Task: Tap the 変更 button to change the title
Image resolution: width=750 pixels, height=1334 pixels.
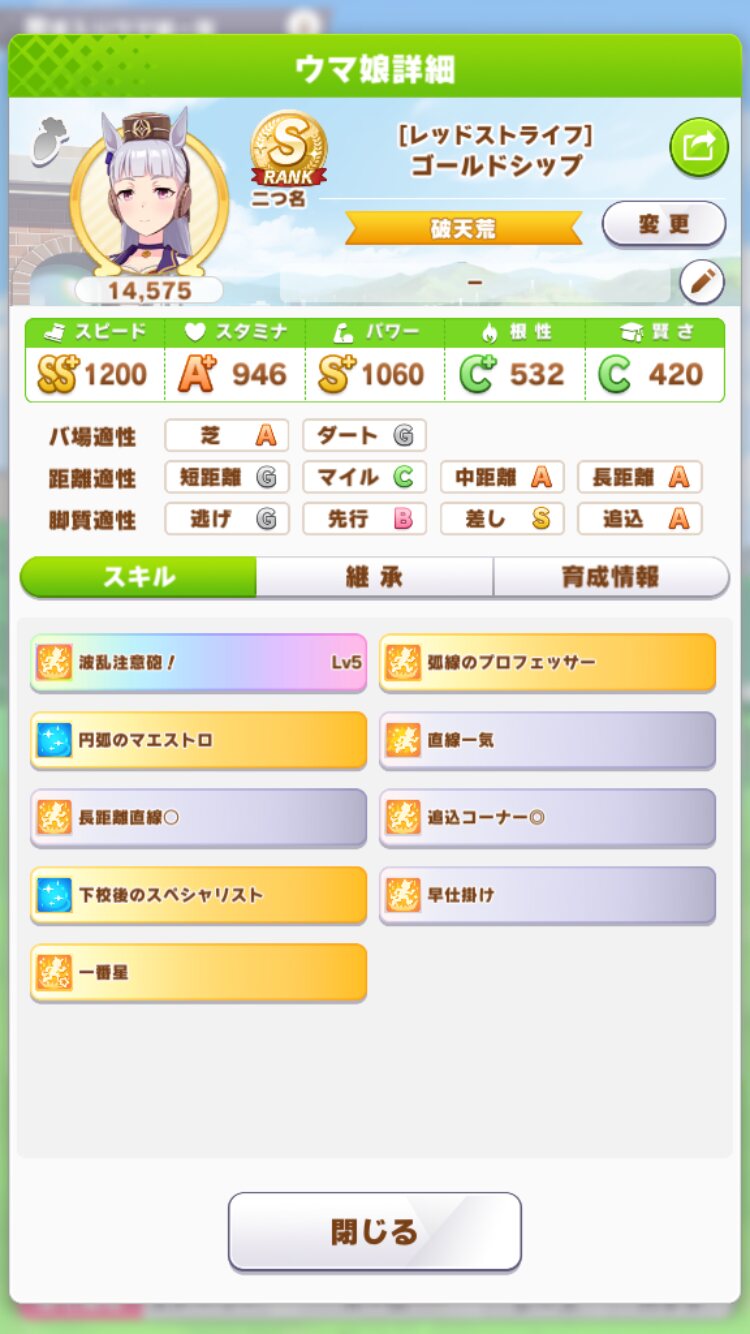Action: tap(664, 224)
